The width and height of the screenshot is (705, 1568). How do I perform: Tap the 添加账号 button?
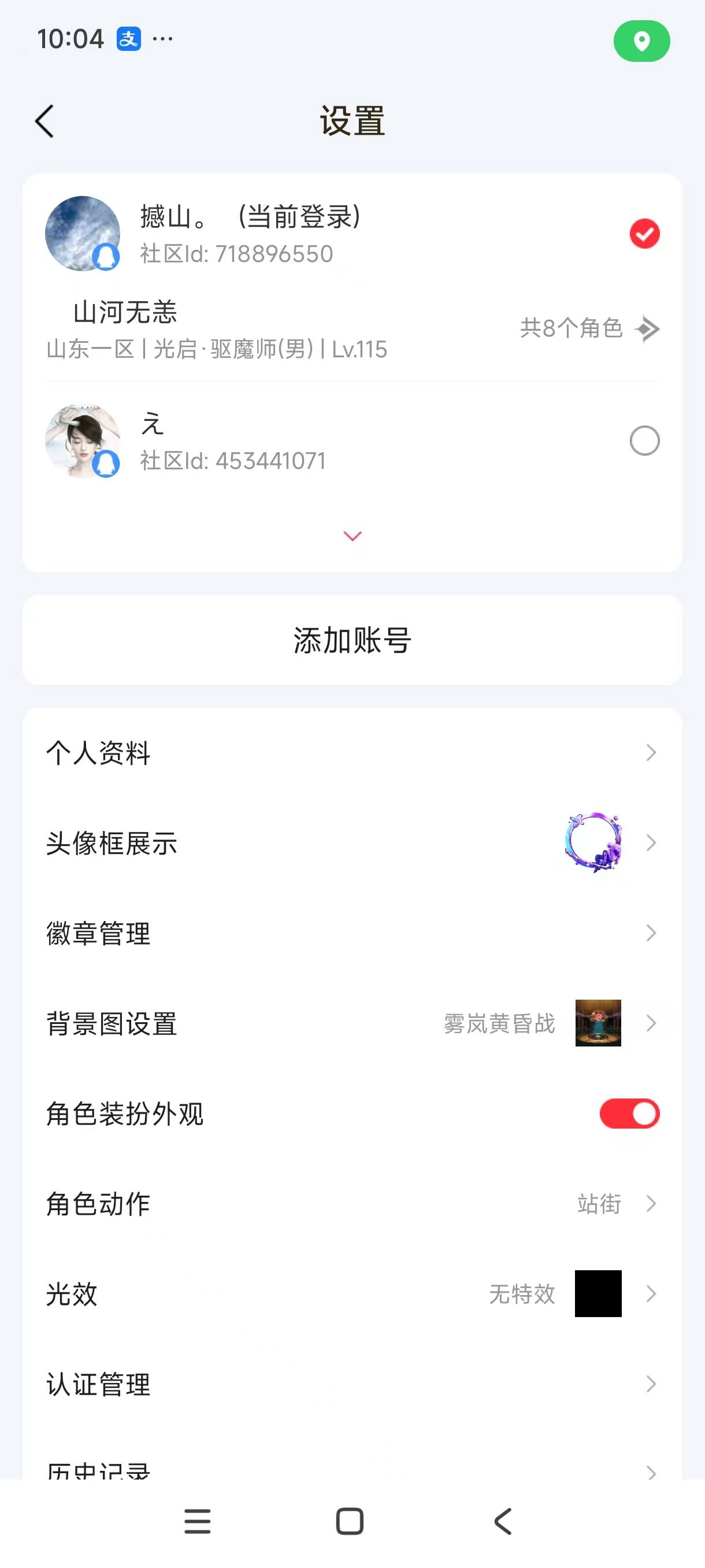[x=351, y=639]
